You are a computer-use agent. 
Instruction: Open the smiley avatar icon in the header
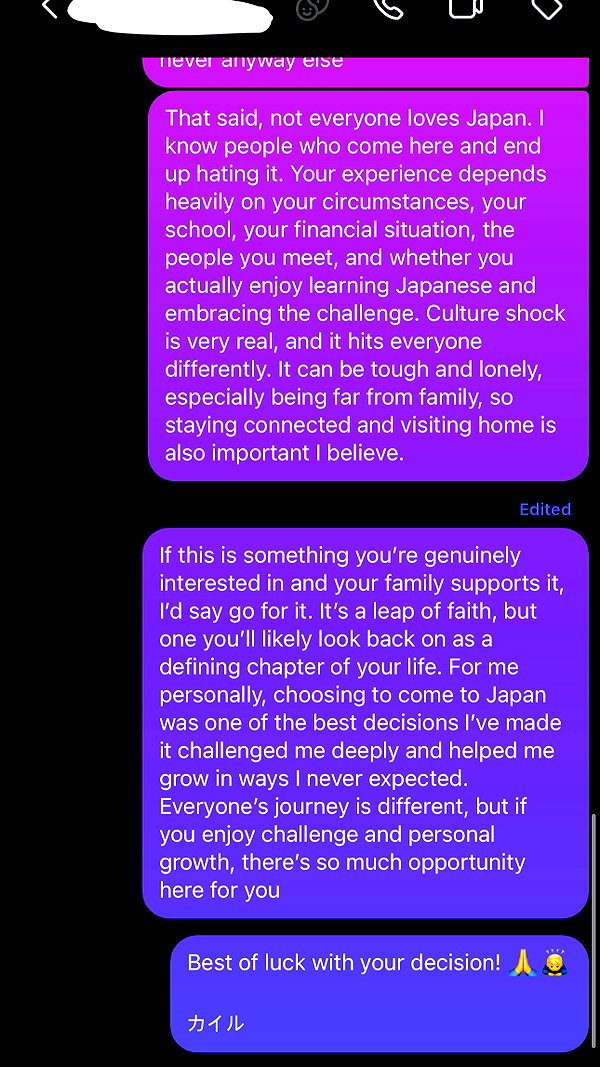tap(312, 8)
